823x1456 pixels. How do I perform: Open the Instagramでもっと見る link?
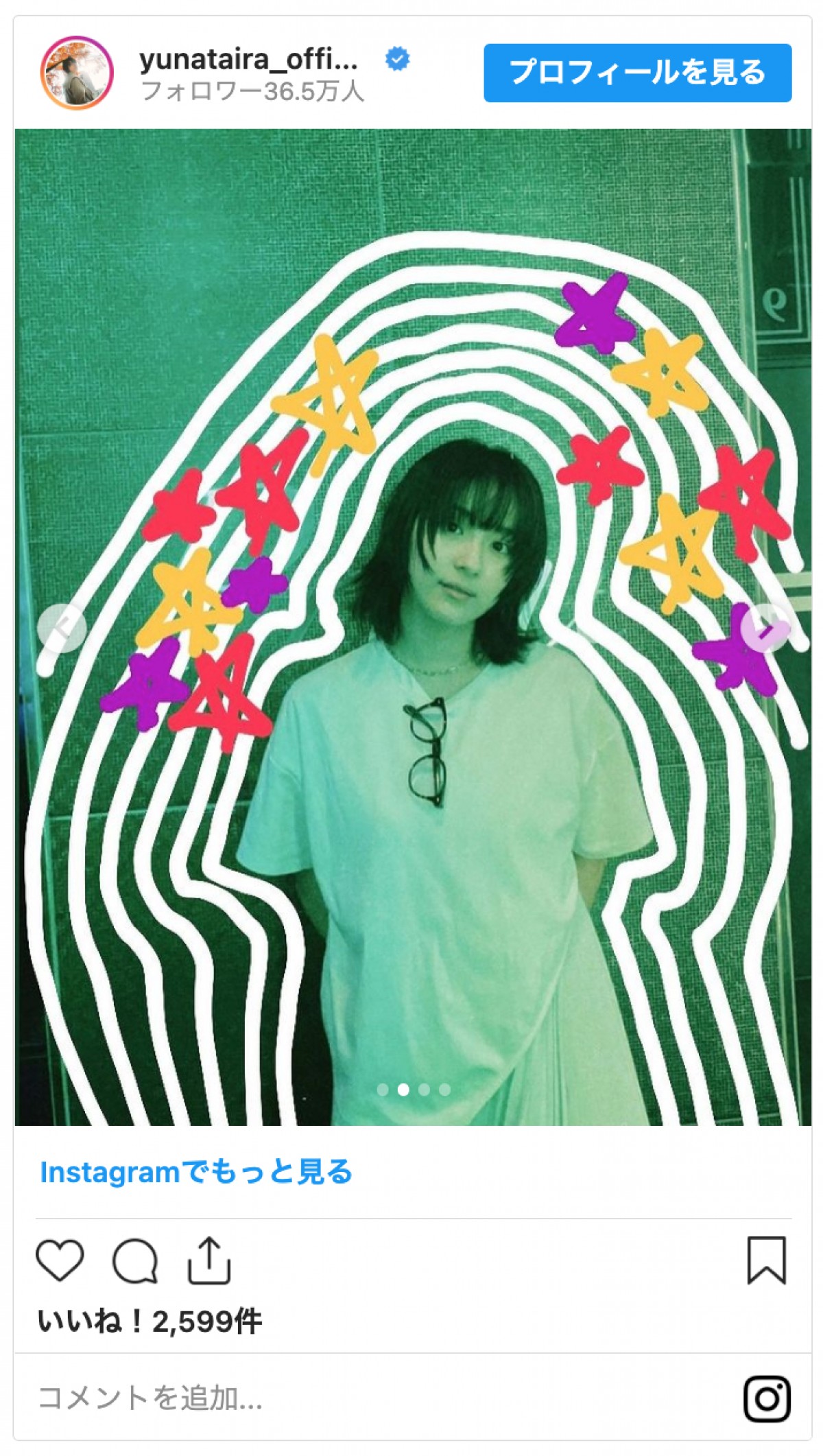[x=196, y=1173]
